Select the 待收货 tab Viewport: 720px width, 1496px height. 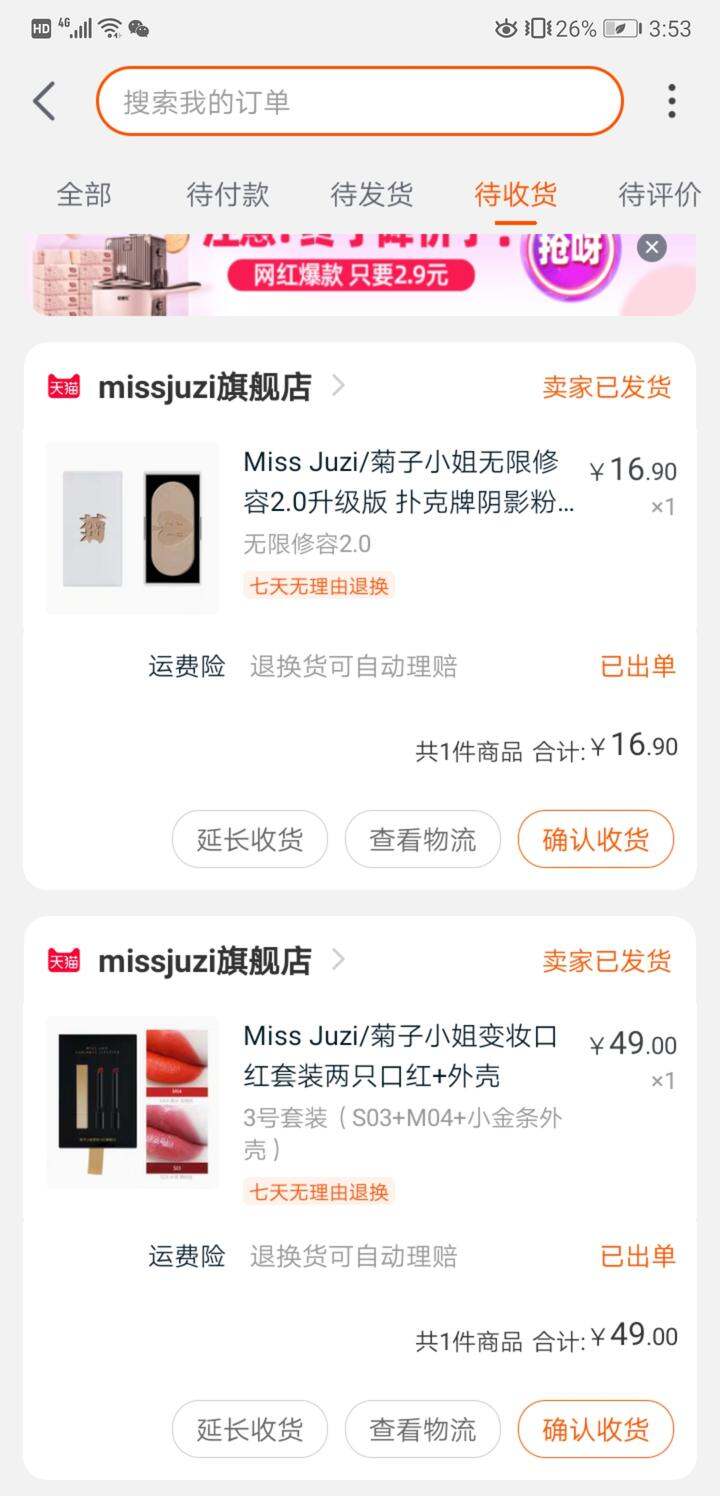516,194
